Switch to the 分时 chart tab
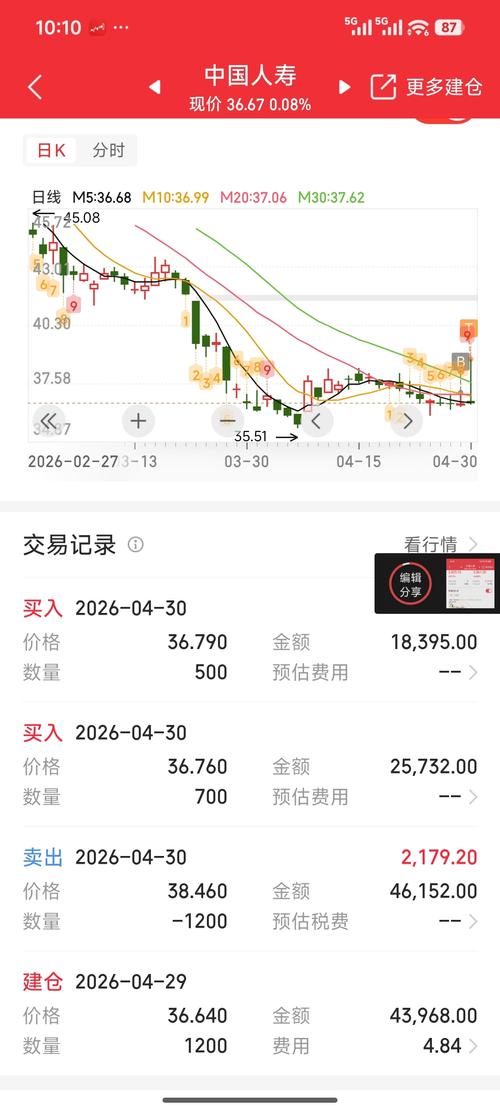The image size is (500, 1111). click(108, 150)
